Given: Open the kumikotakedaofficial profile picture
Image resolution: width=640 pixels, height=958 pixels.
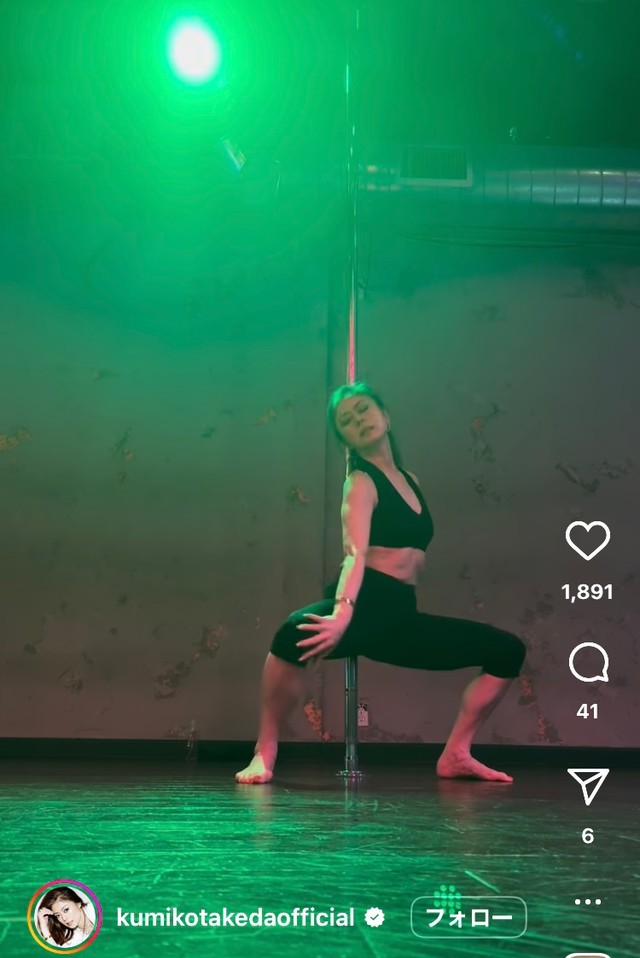Looking at the screenshot, I should point(65,916).
